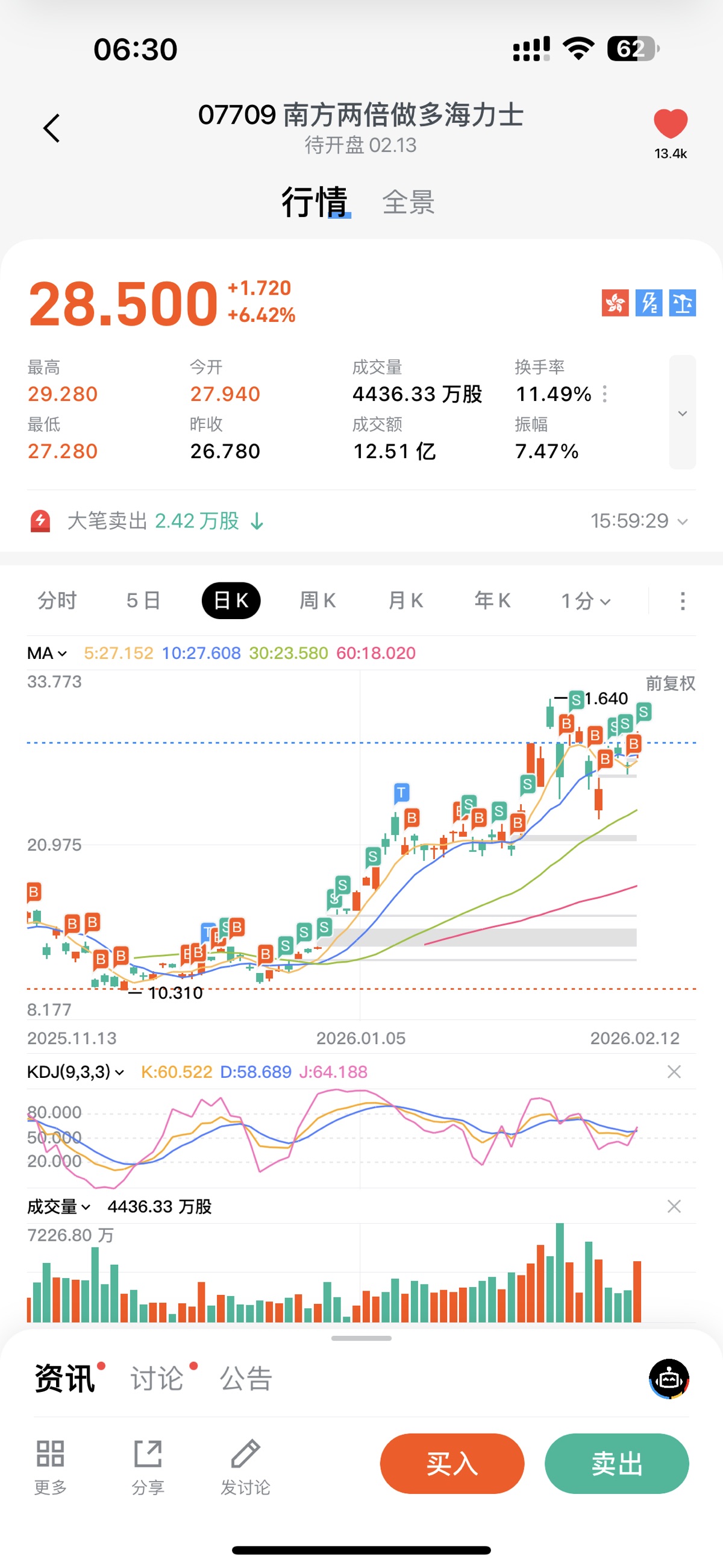Show the 年K chart
The height and width of the screenshot is (1568, 723).
[x=492, y=601]
